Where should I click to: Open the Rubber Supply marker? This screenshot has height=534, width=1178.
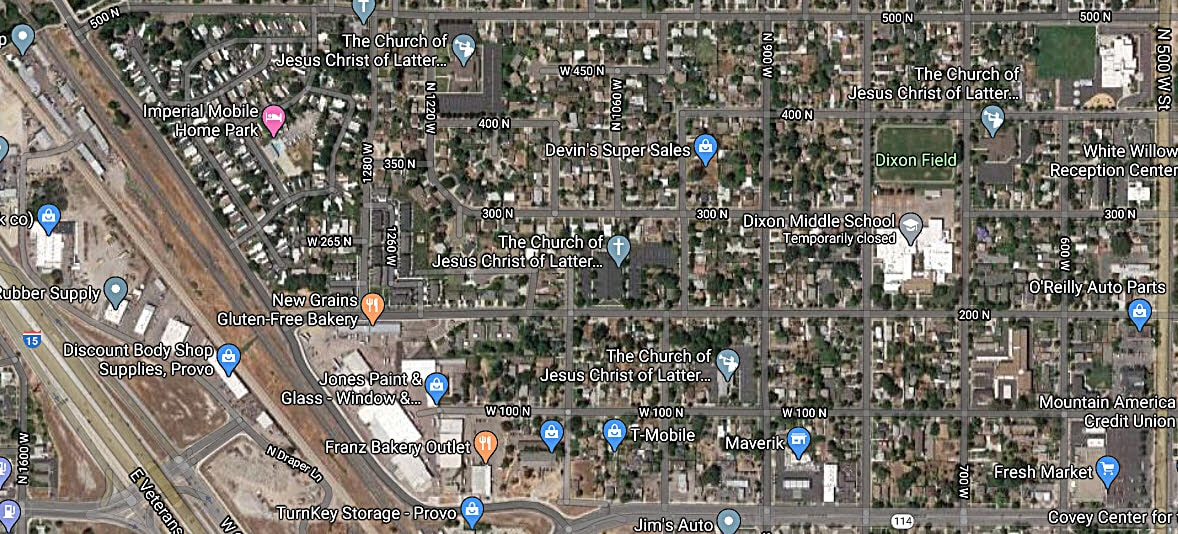(116, 291)
